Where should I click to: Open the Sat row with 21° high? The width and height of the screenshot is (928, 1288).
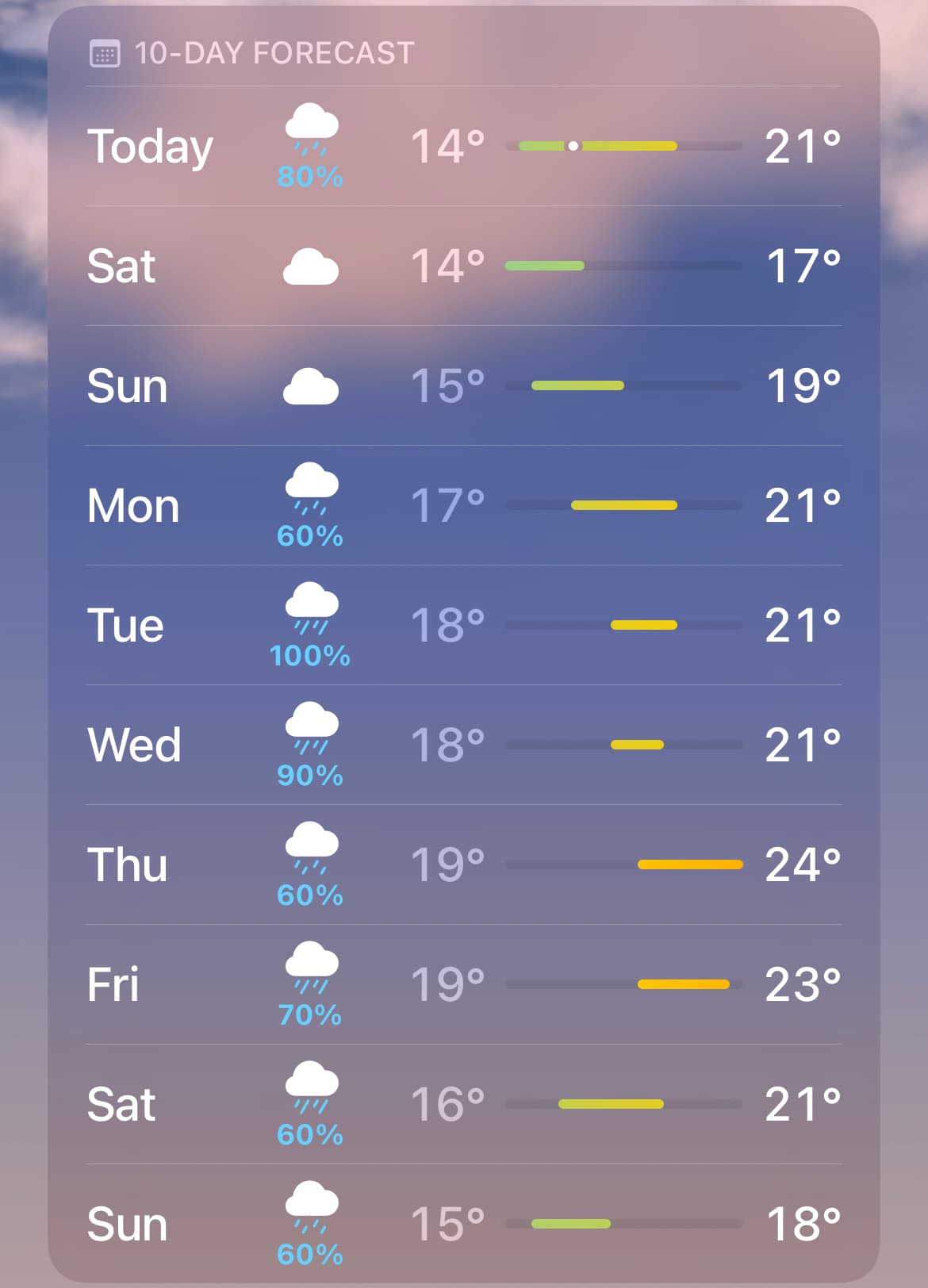pyautogui.click(x=464, y=1105)
